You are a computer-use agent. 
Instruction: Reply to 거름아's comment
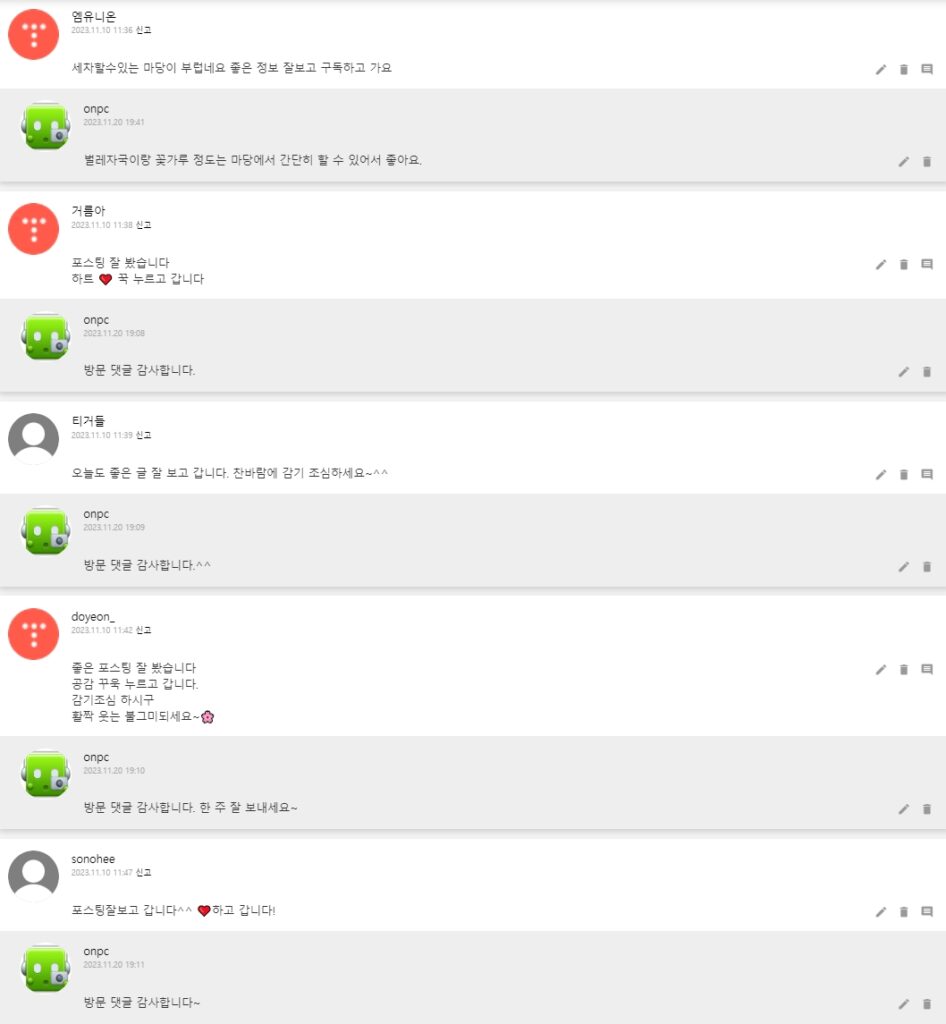tap(927, 264)
